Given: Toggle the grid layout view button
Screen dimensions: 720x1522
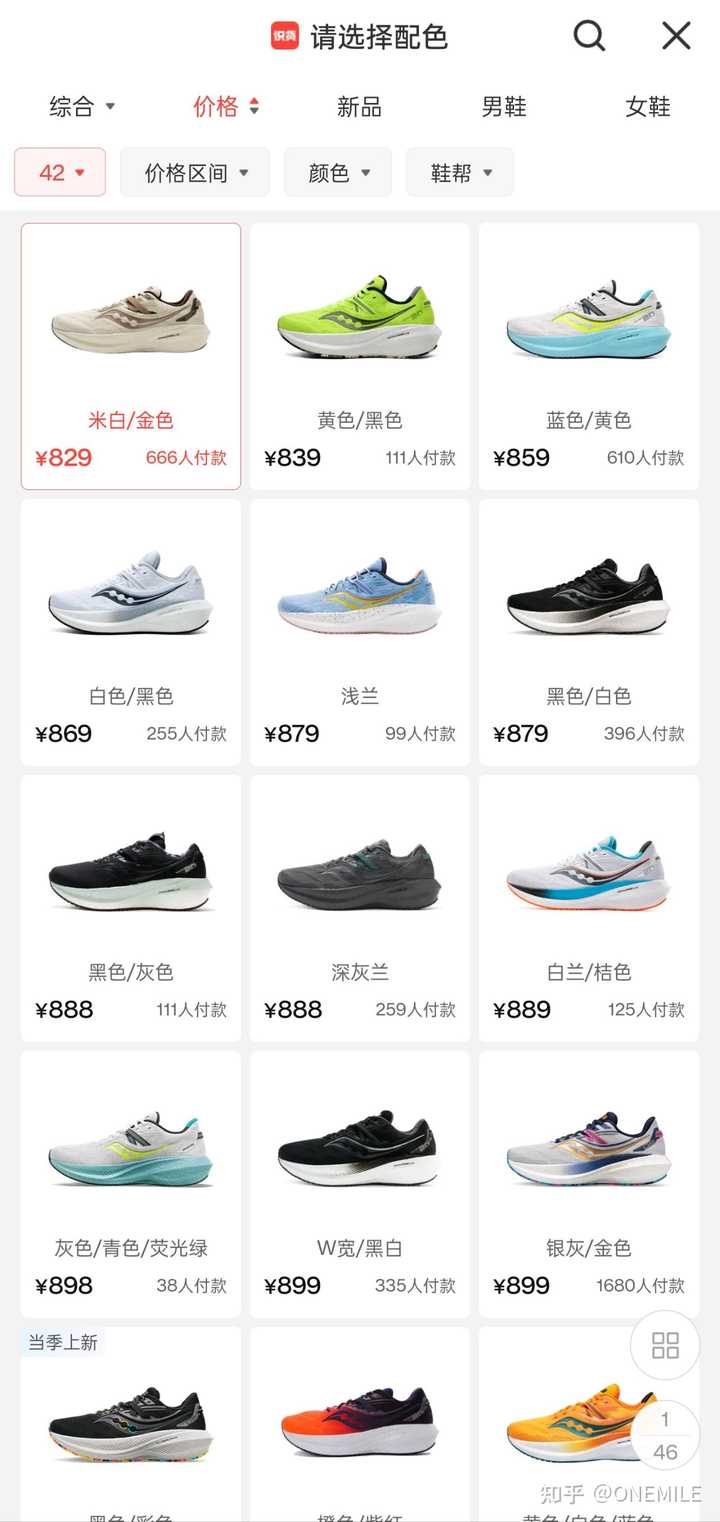Looking at the screenshot, I should [x=665, y=1345].
